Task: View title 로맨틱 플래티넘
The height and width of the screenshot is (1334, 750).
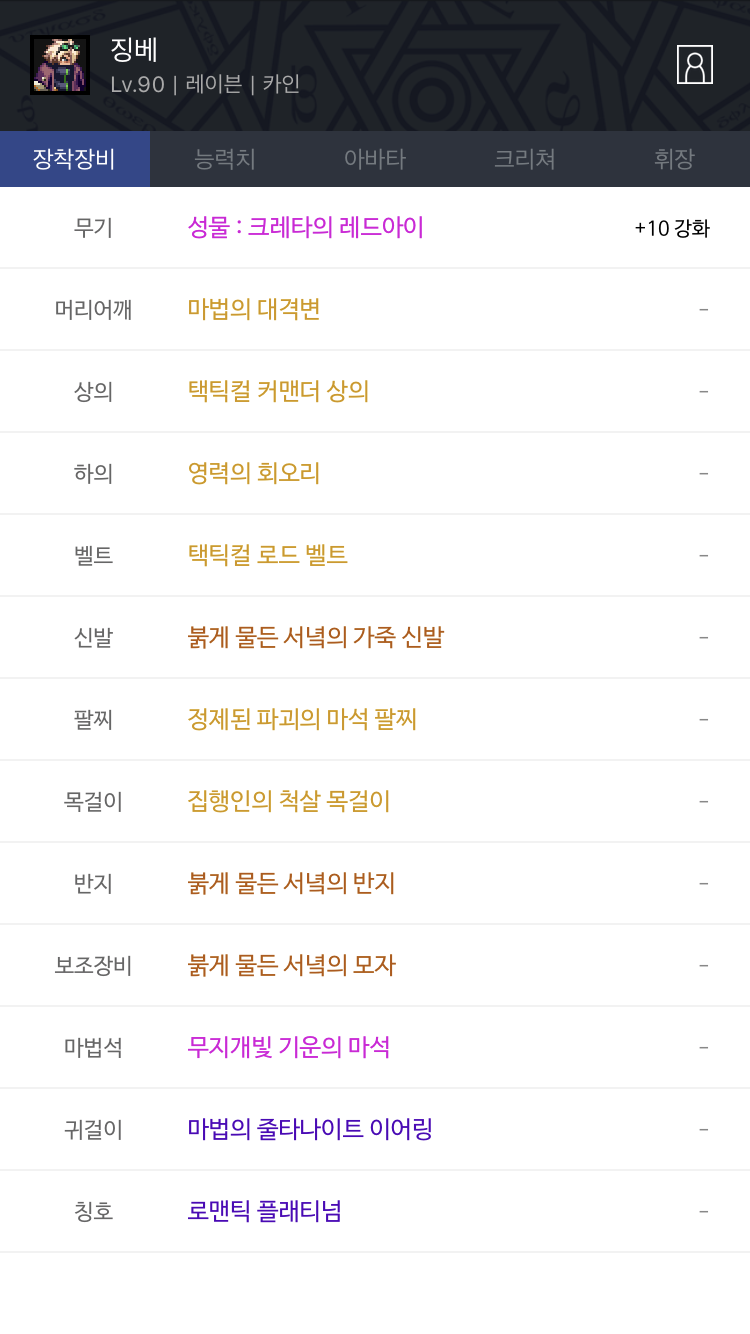Action: point(265,1212)
